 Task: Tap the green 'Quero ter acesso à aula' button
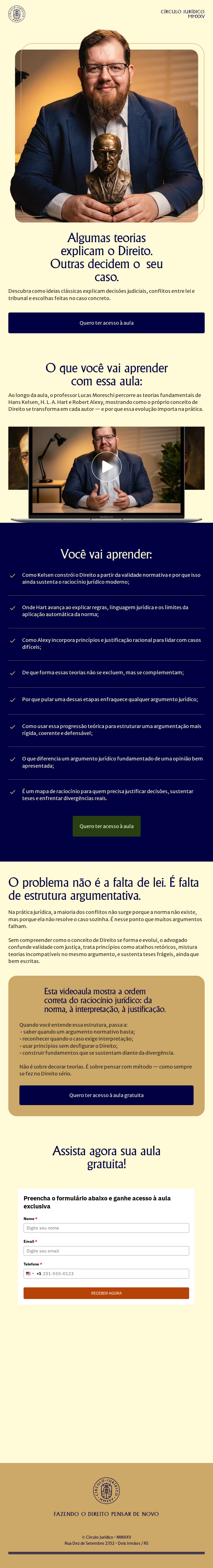point(106,826)
